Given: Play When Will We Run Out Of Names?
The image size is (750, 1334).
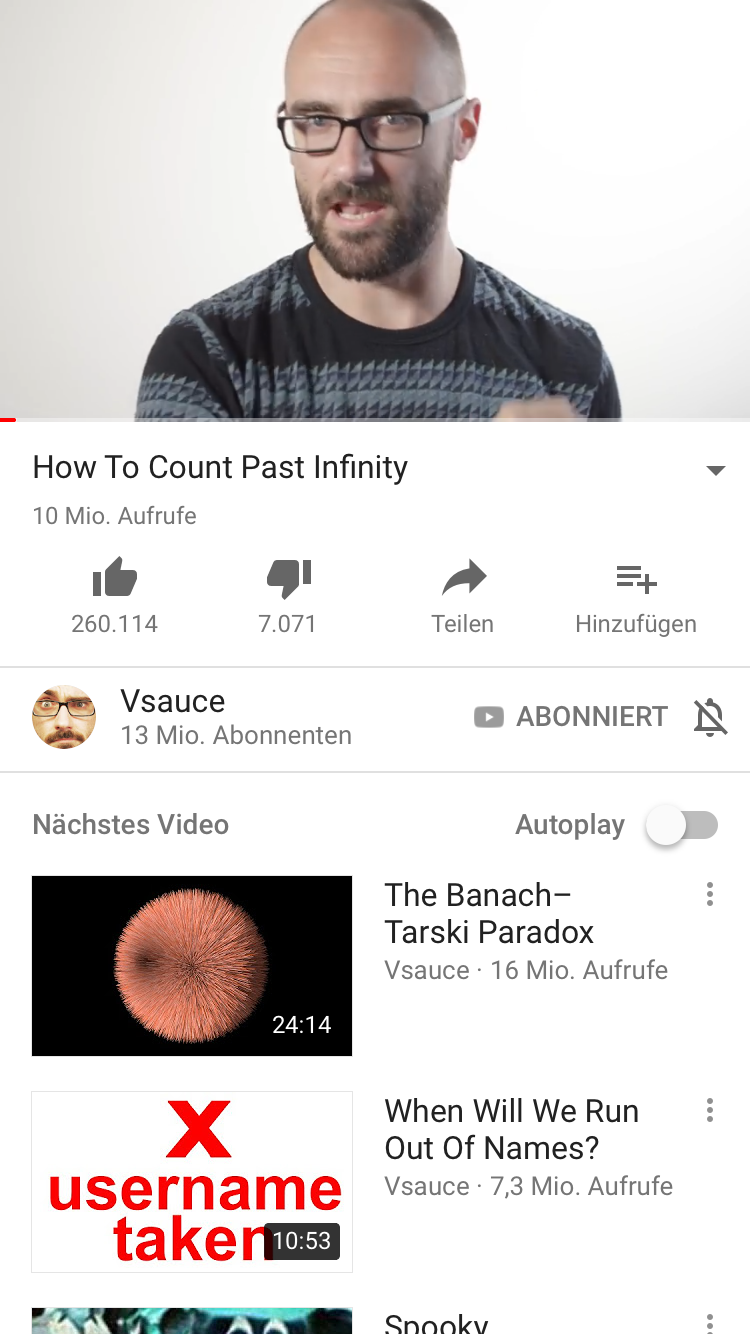Looking at the screenshot, I should [x=192, y=1182].
